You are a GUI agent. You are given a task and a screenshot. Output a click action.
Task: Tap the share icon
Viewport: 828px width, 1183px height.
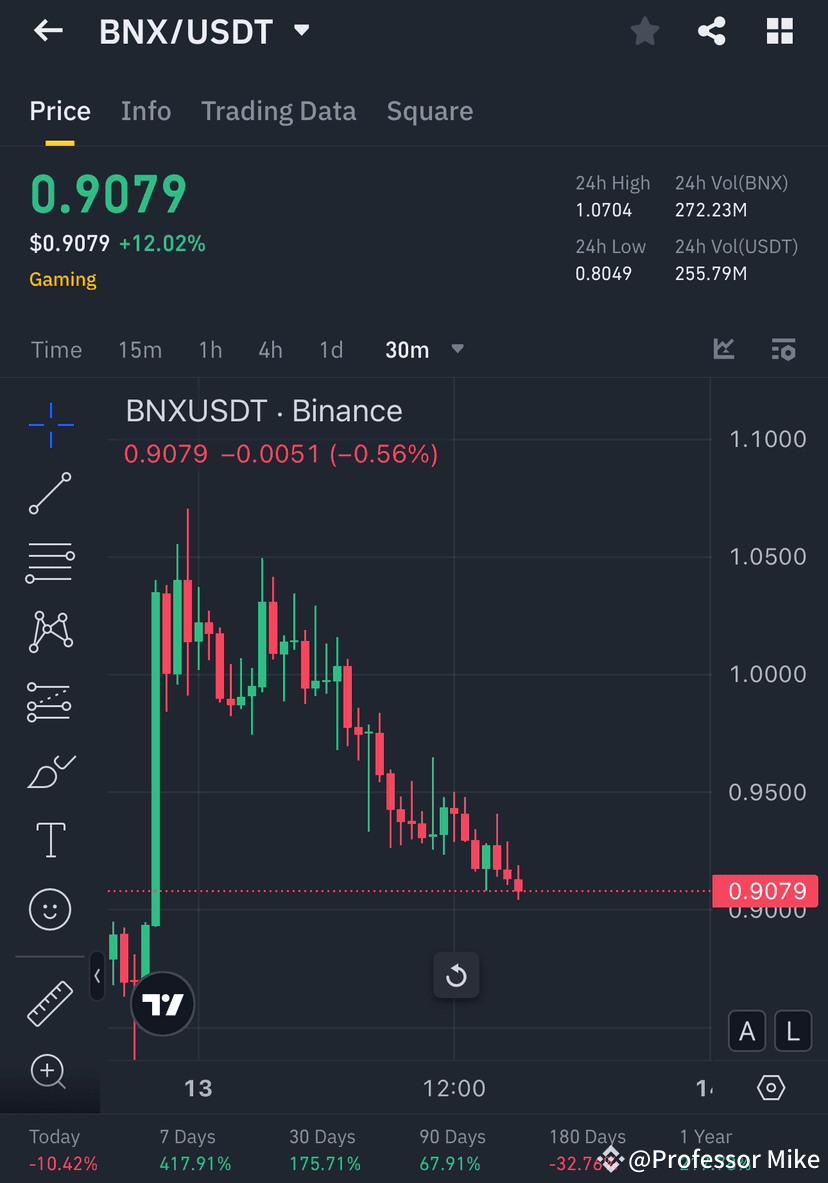click(x=712, y=31)
